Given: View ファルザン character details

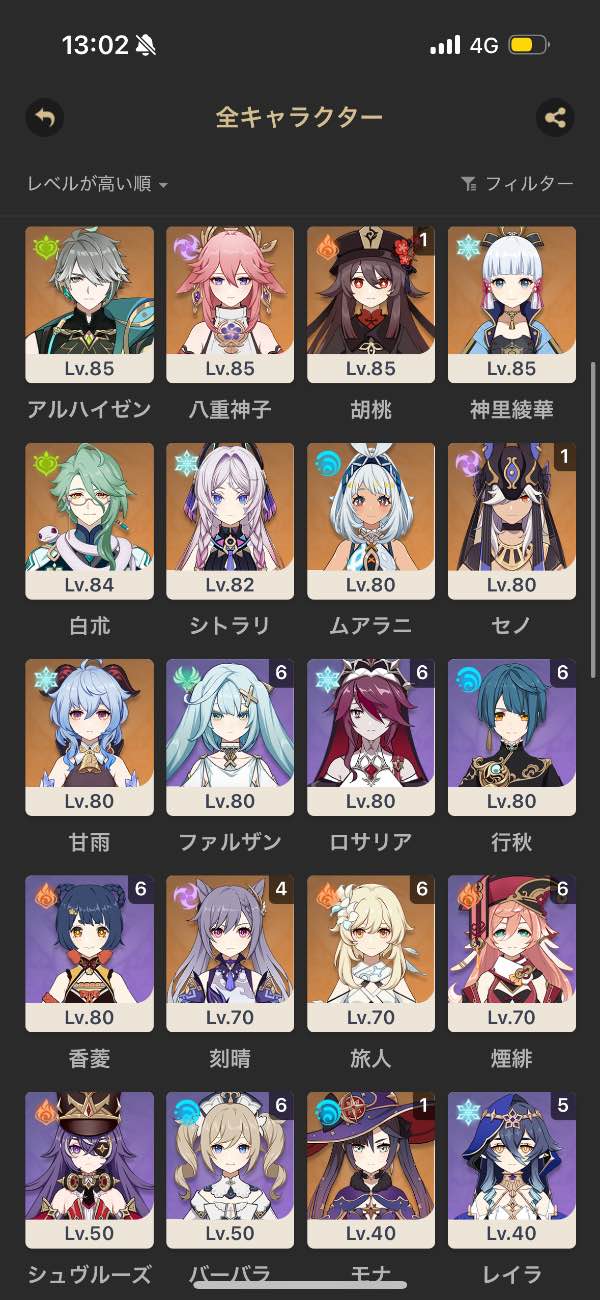Looking at the screenshot, I should pyautogui.click(x=230, y=736).
